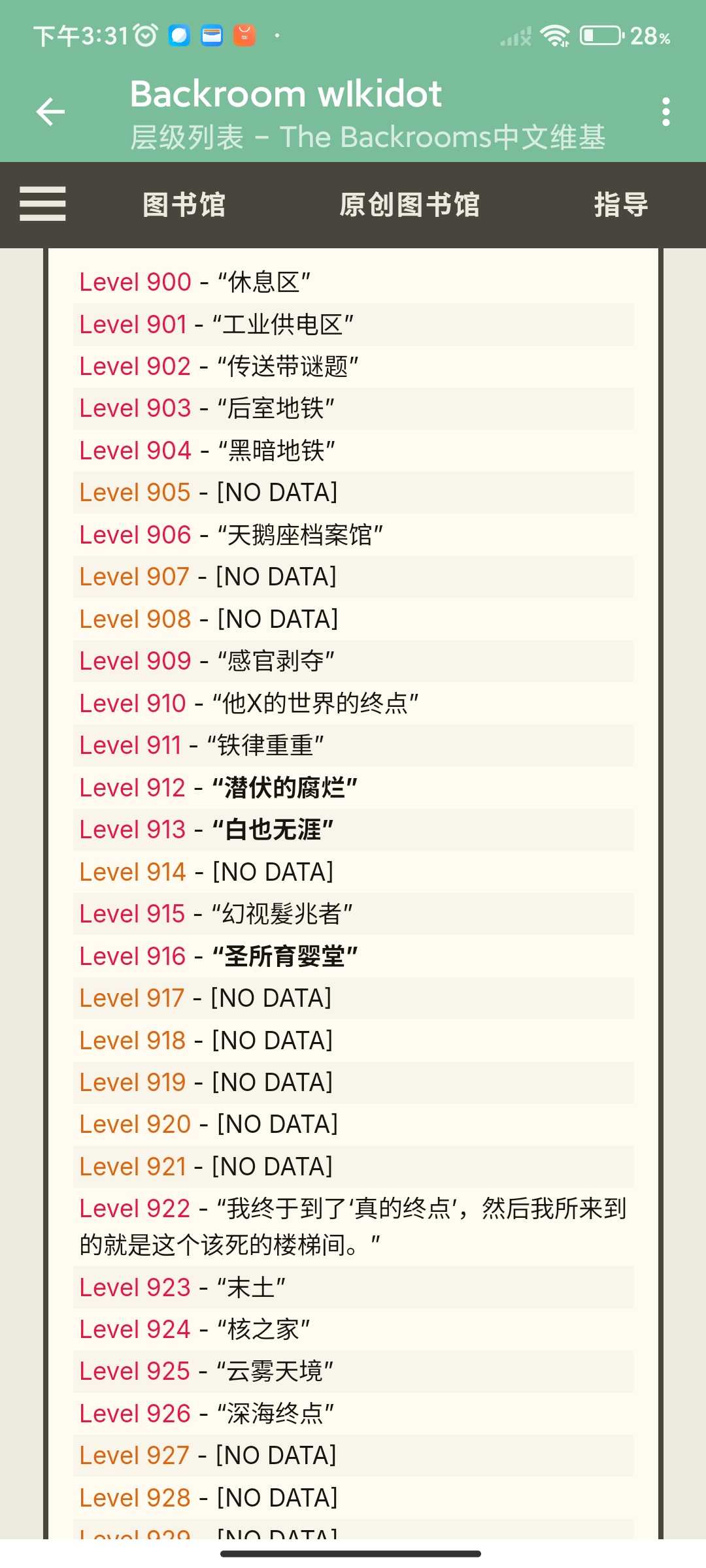The height and width of the screenshot is (1568, 706).
Task: Tap the Level 920 link
Action: point(135,1124)
